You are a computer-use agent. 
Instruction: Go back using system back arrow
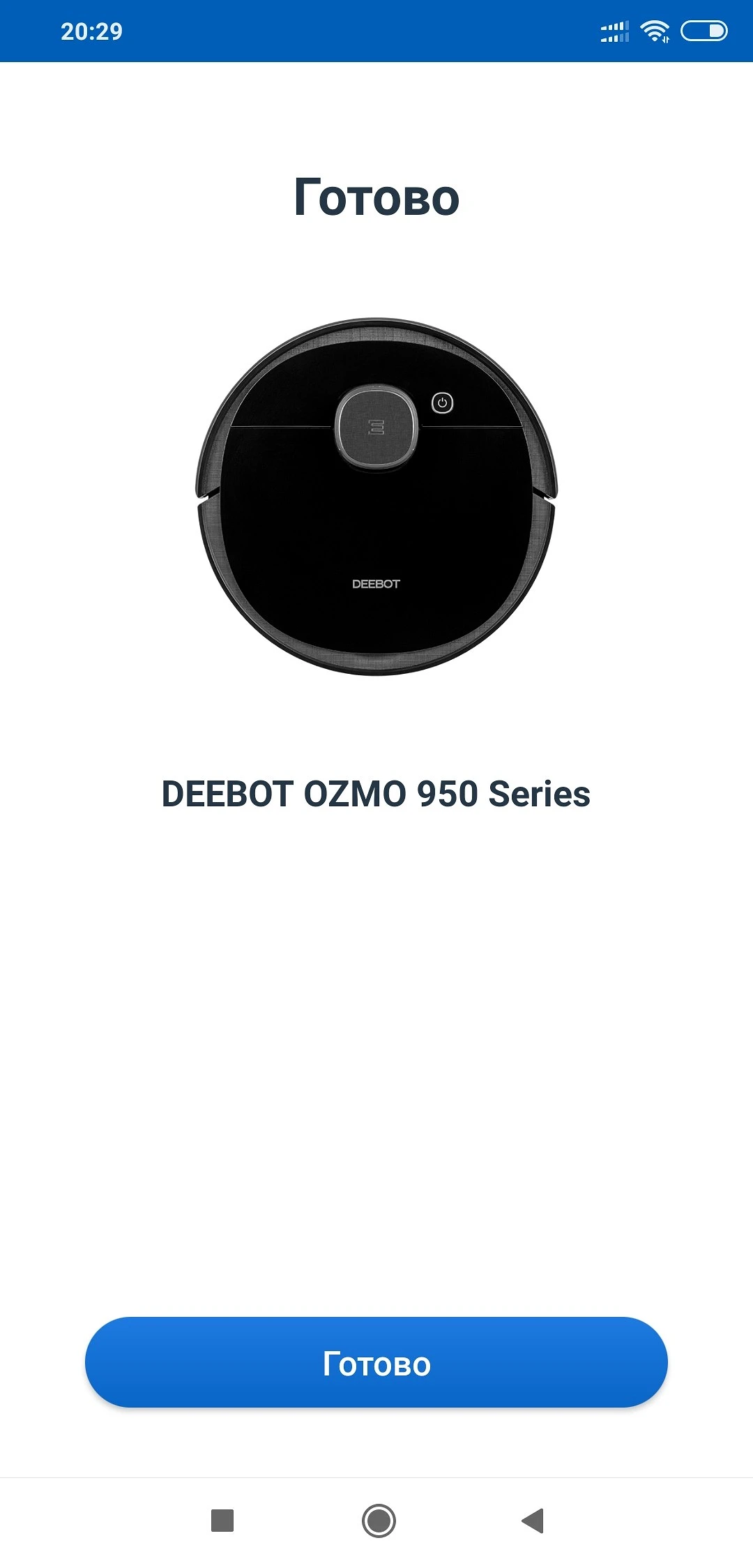point(533,1521)
